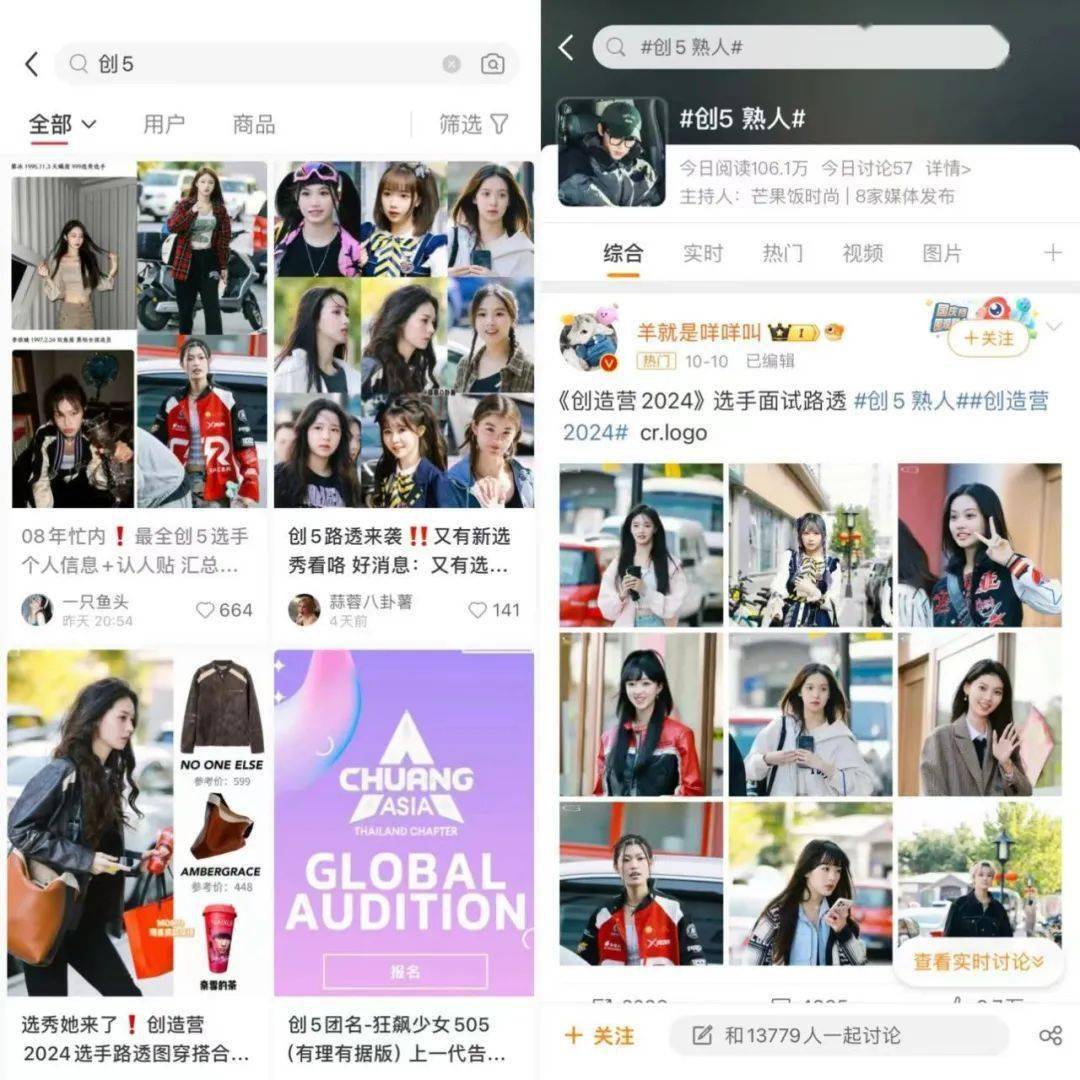Expand the 全部 sort dropdown

tap(62, 124)
